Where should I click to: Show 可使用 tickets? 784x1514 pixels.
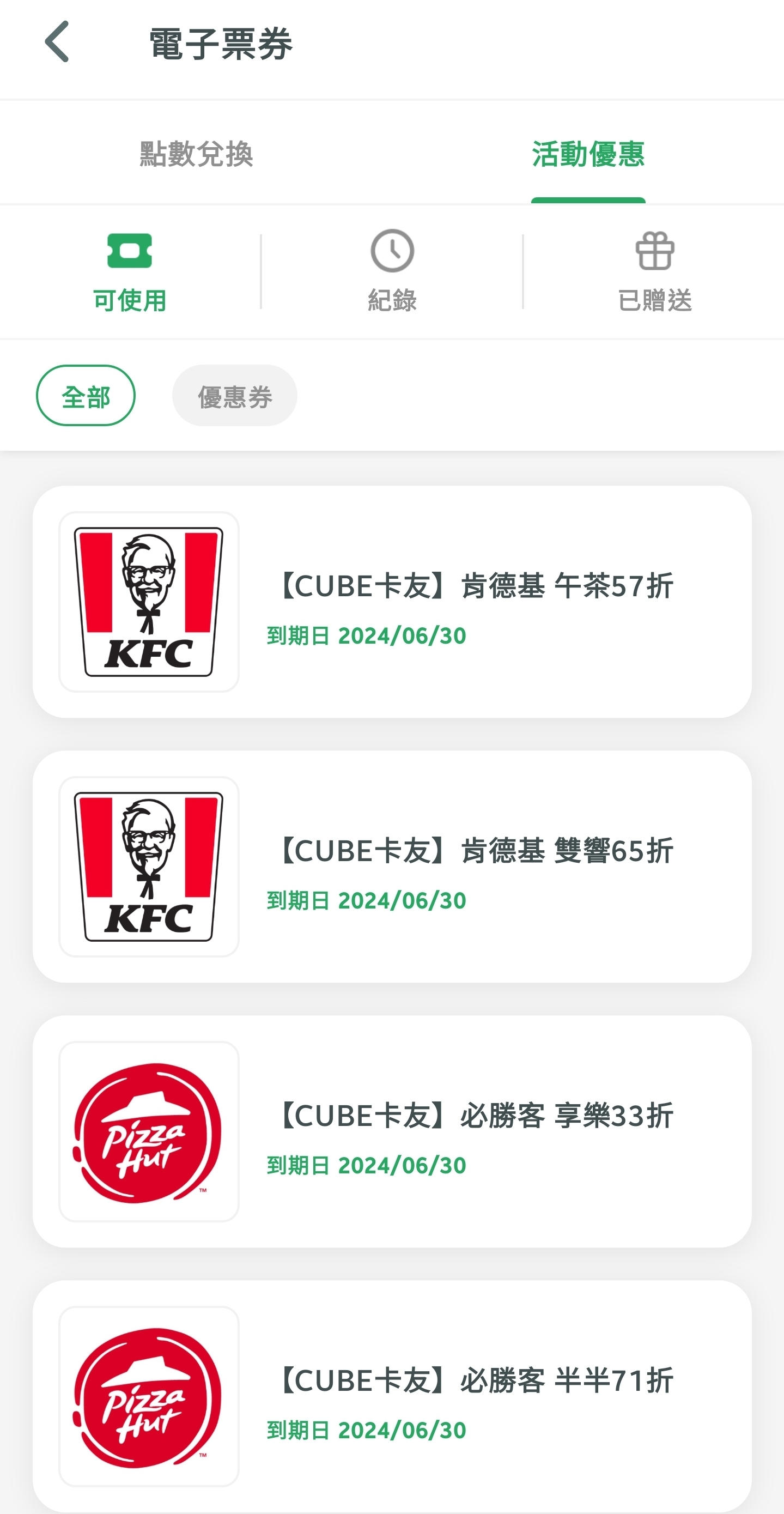130,272
